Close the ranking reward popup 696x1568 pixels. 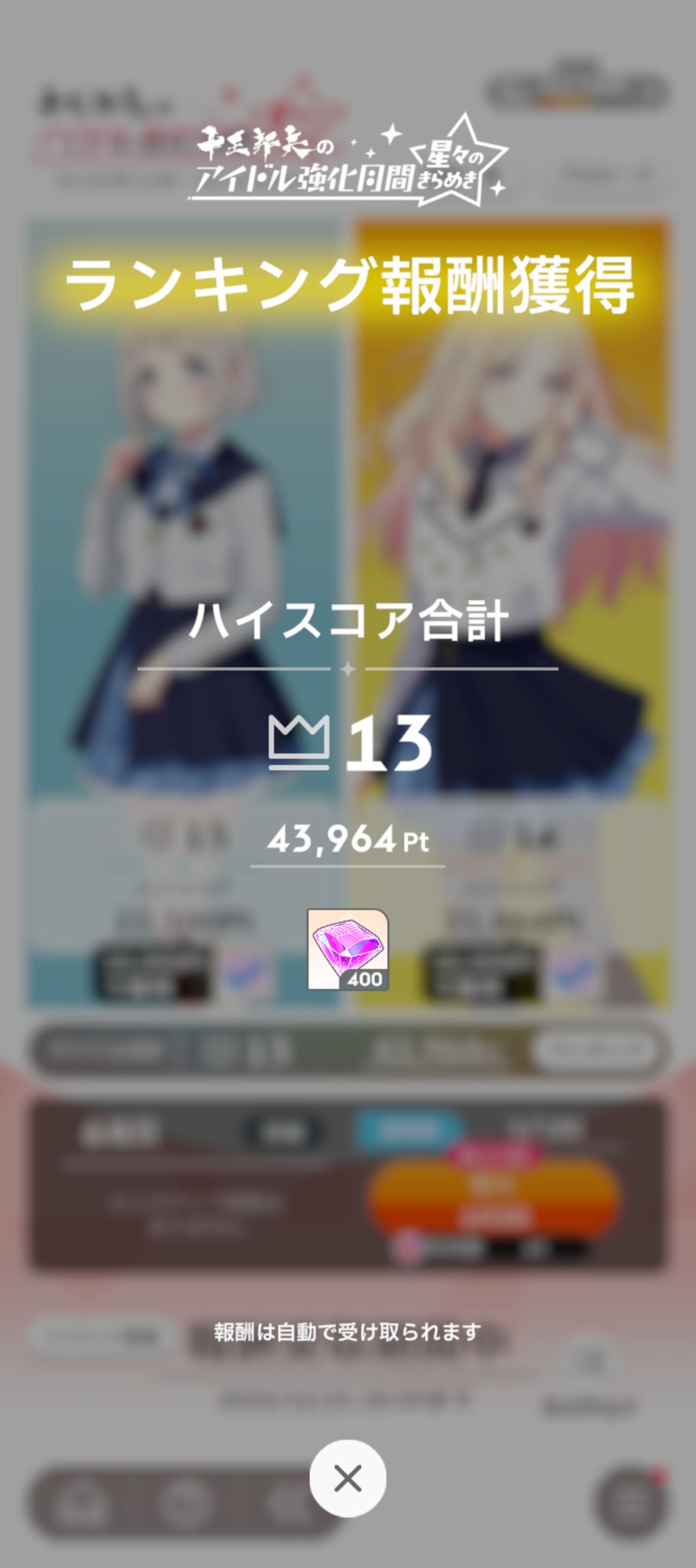coord(348,1478)
